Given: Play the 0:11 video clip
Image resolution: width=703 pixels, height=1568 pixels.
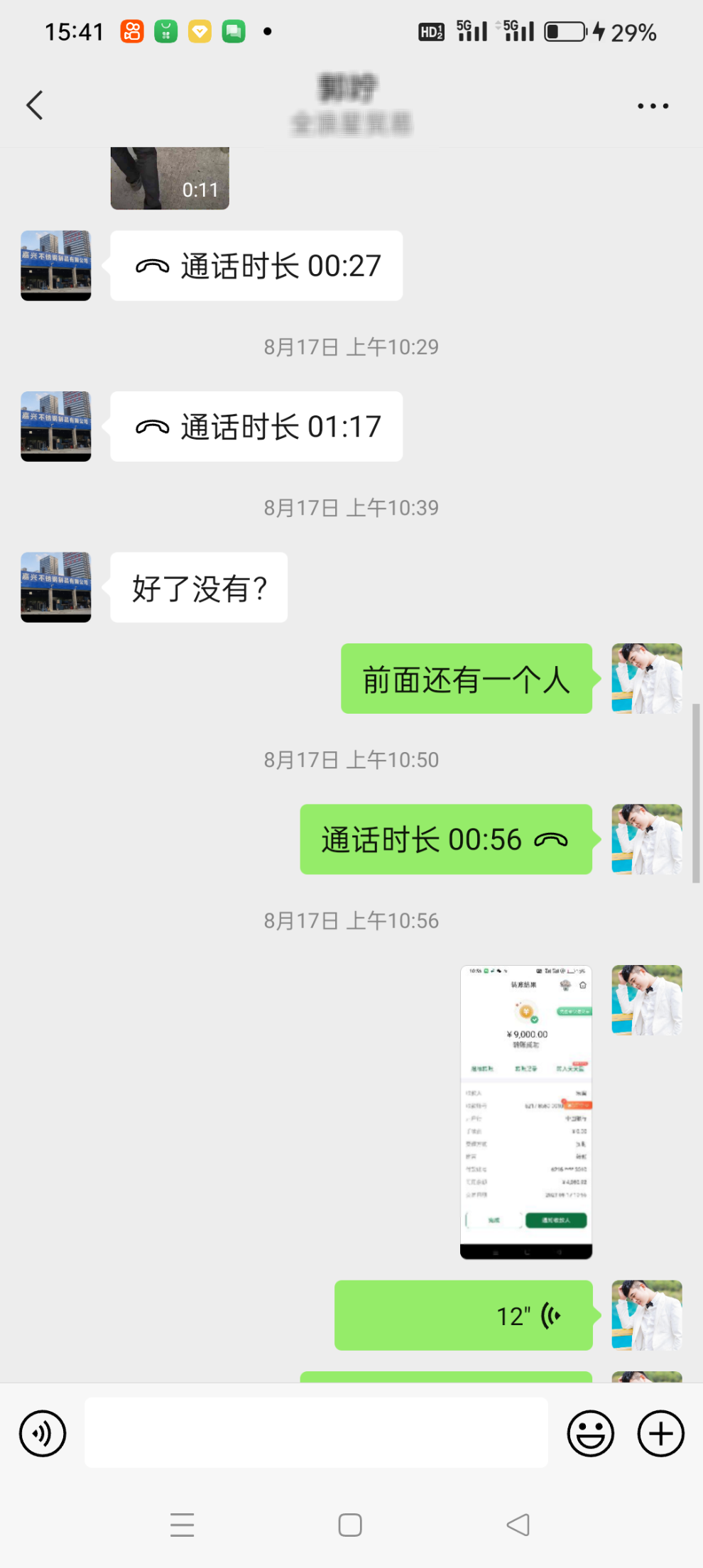Looking at the screenshot, I should 170,178.
